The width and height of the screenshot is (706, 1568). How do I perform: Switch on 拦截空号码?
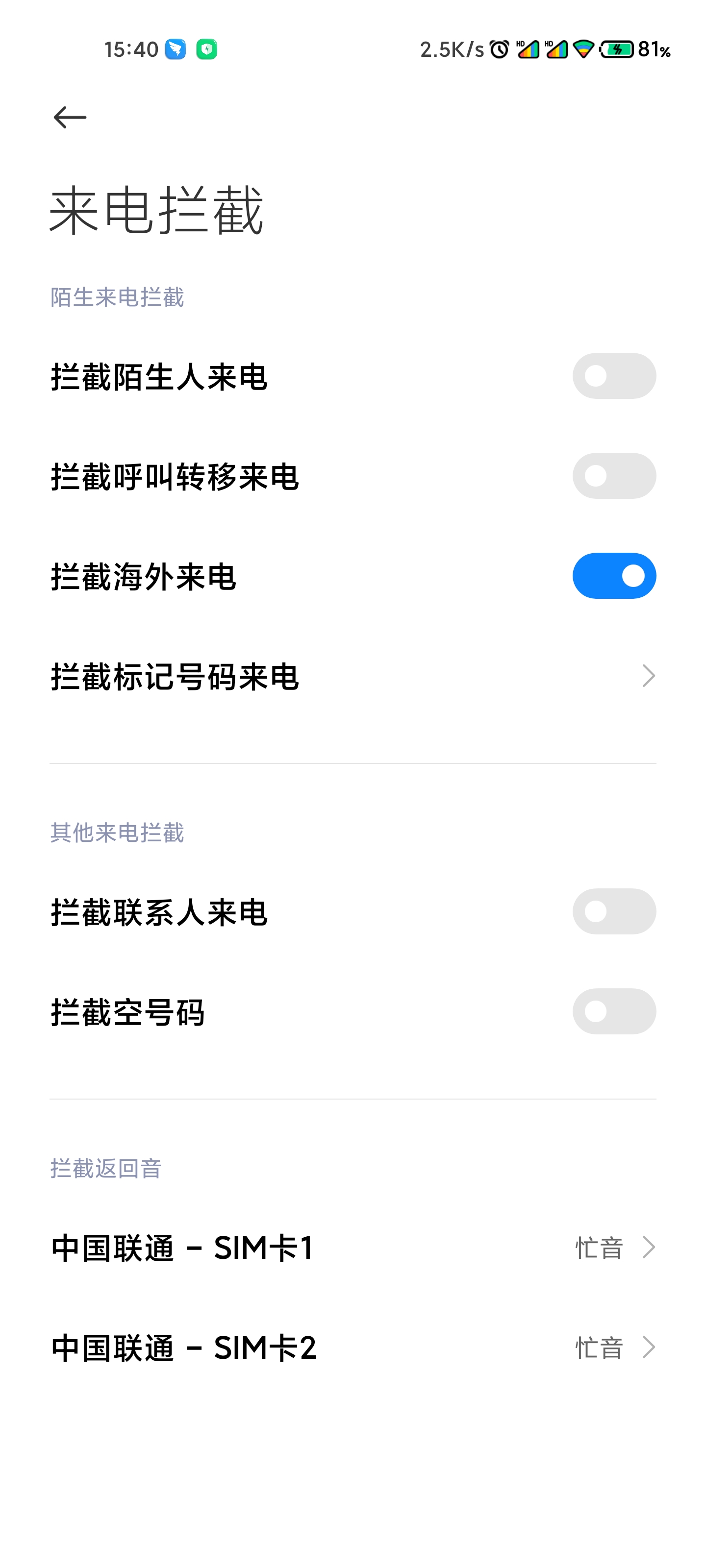[613, 1011]
